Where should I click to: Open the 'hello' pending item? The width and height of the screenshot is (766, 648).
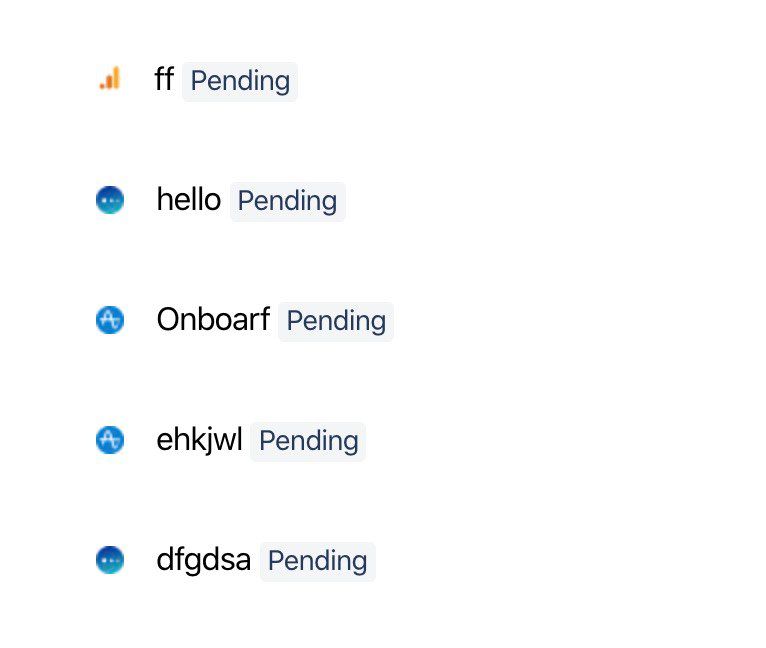(x=188, y=200)
